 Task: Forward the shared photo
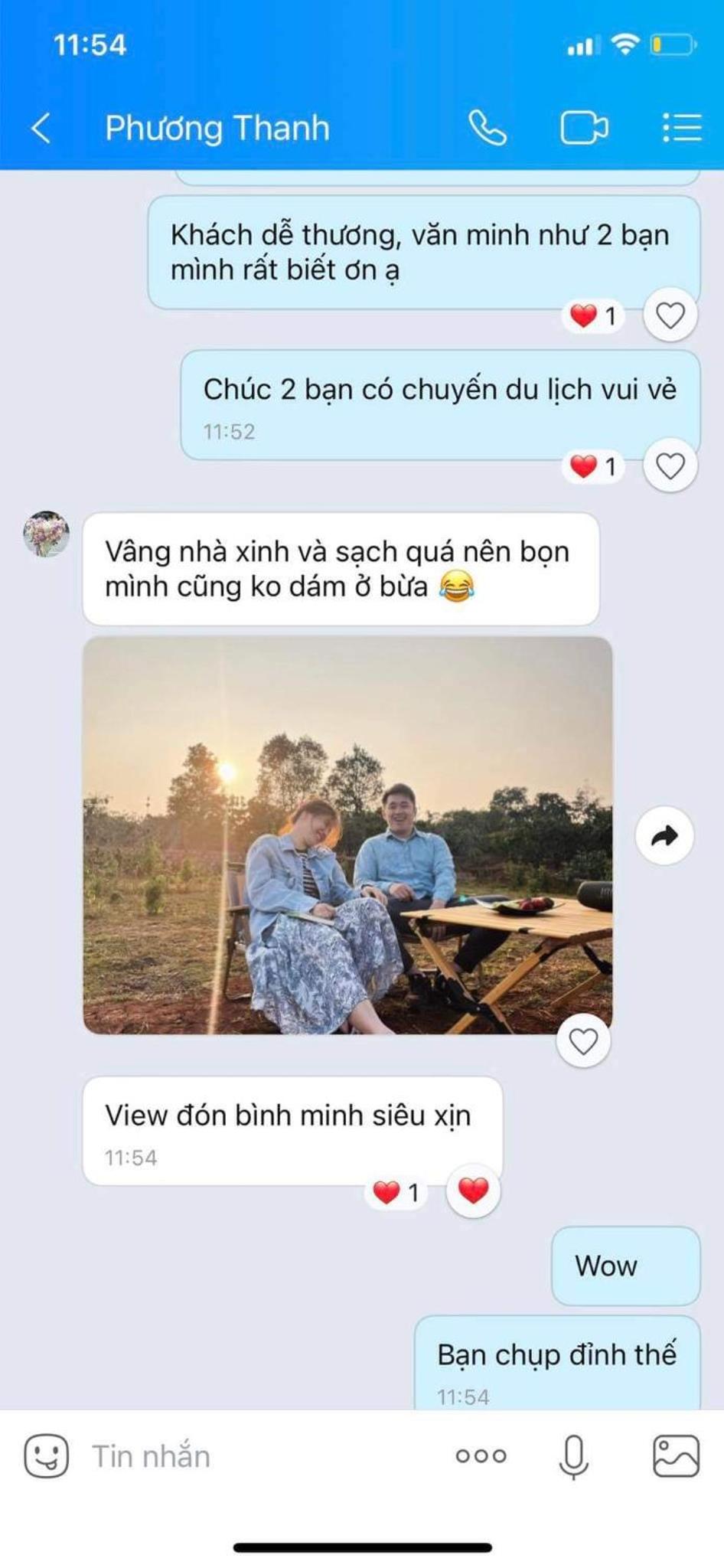[x=664, y=835]
